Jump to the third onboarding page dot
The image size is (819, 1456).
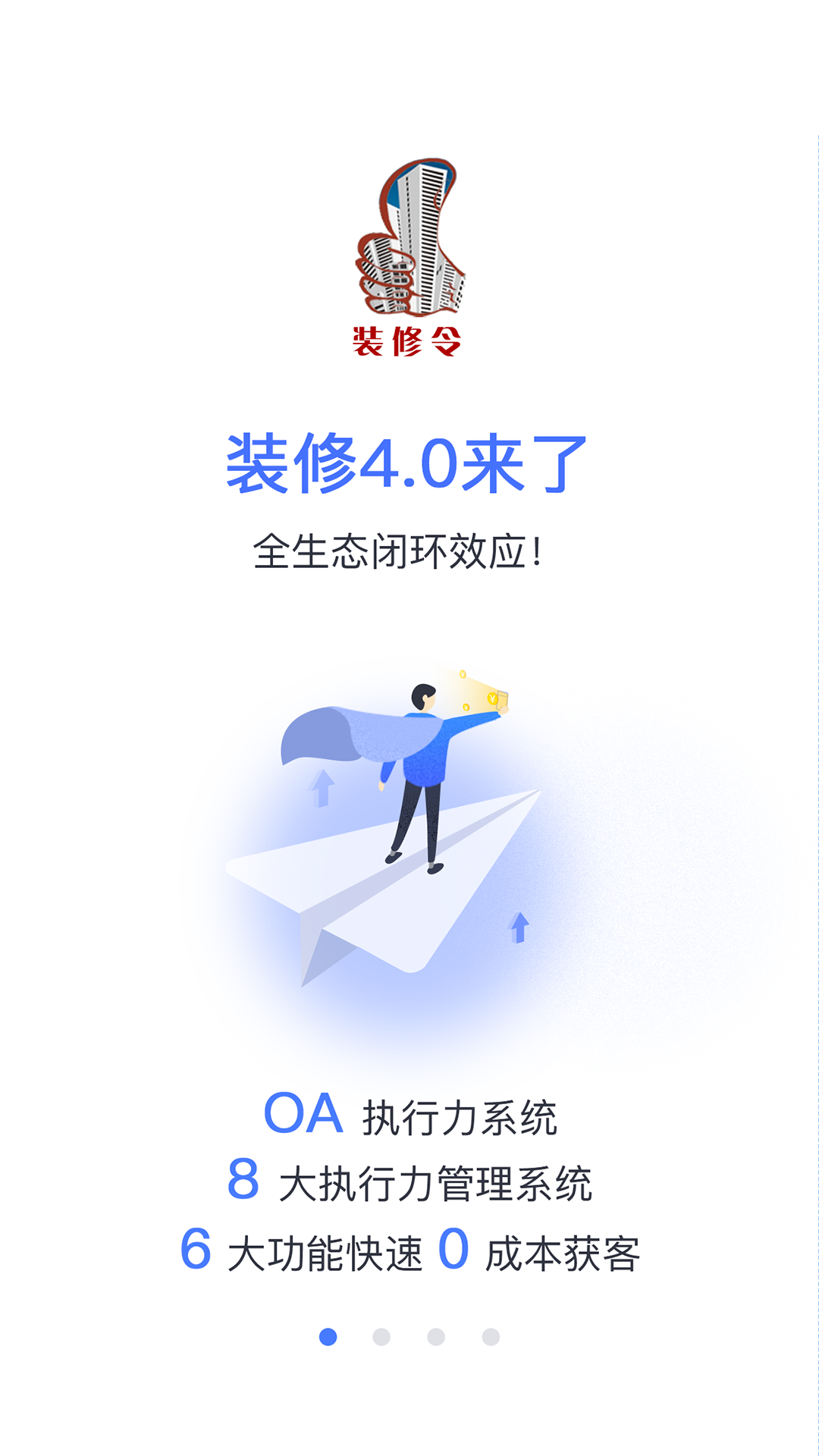[436, 1337]
